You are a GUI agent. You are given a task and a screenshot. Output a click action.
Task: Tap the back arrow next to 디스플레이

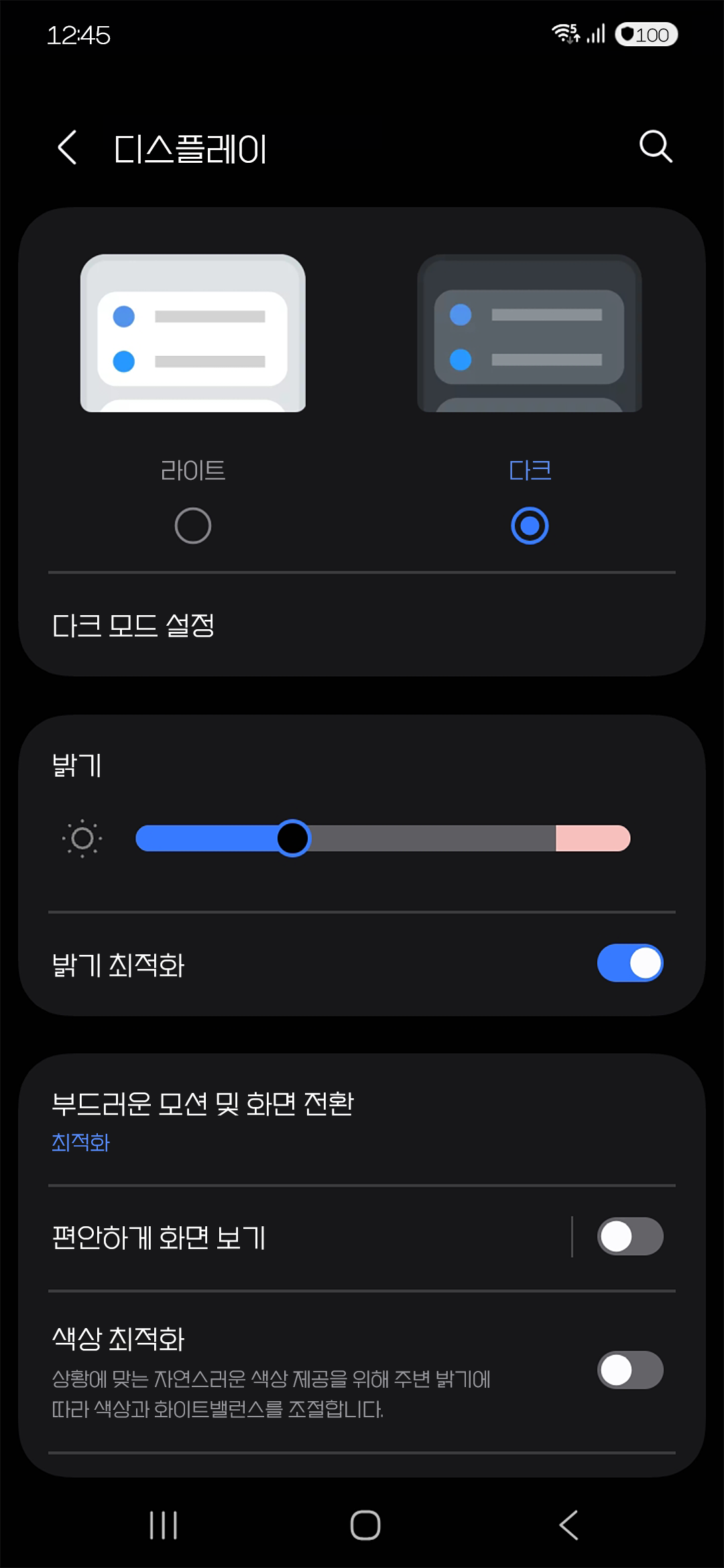tap(67, 147)
